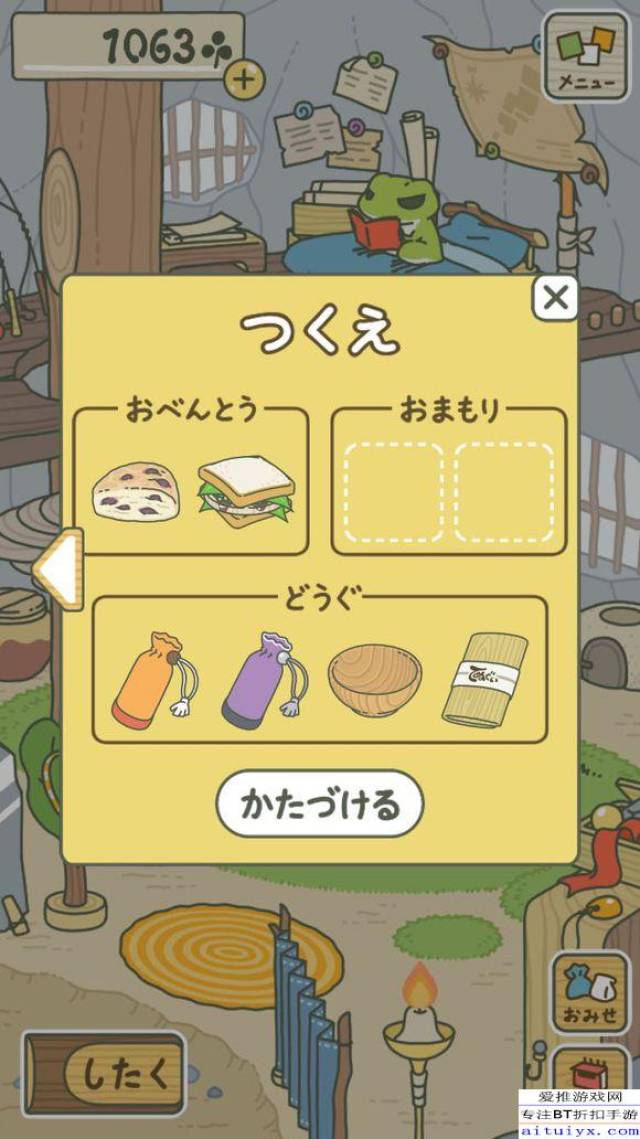640x1139 pixels.
Task: Select the wooden bowl in どうぐ
Action: (x=375, y=678)
